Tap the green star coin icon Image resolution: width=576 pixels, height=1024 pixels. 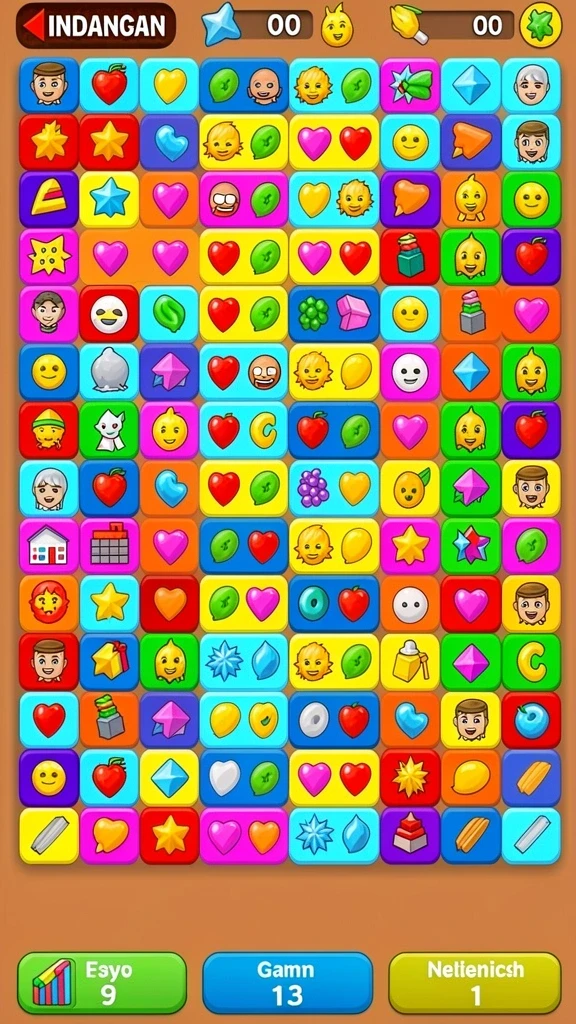click(x=540, y=25)
